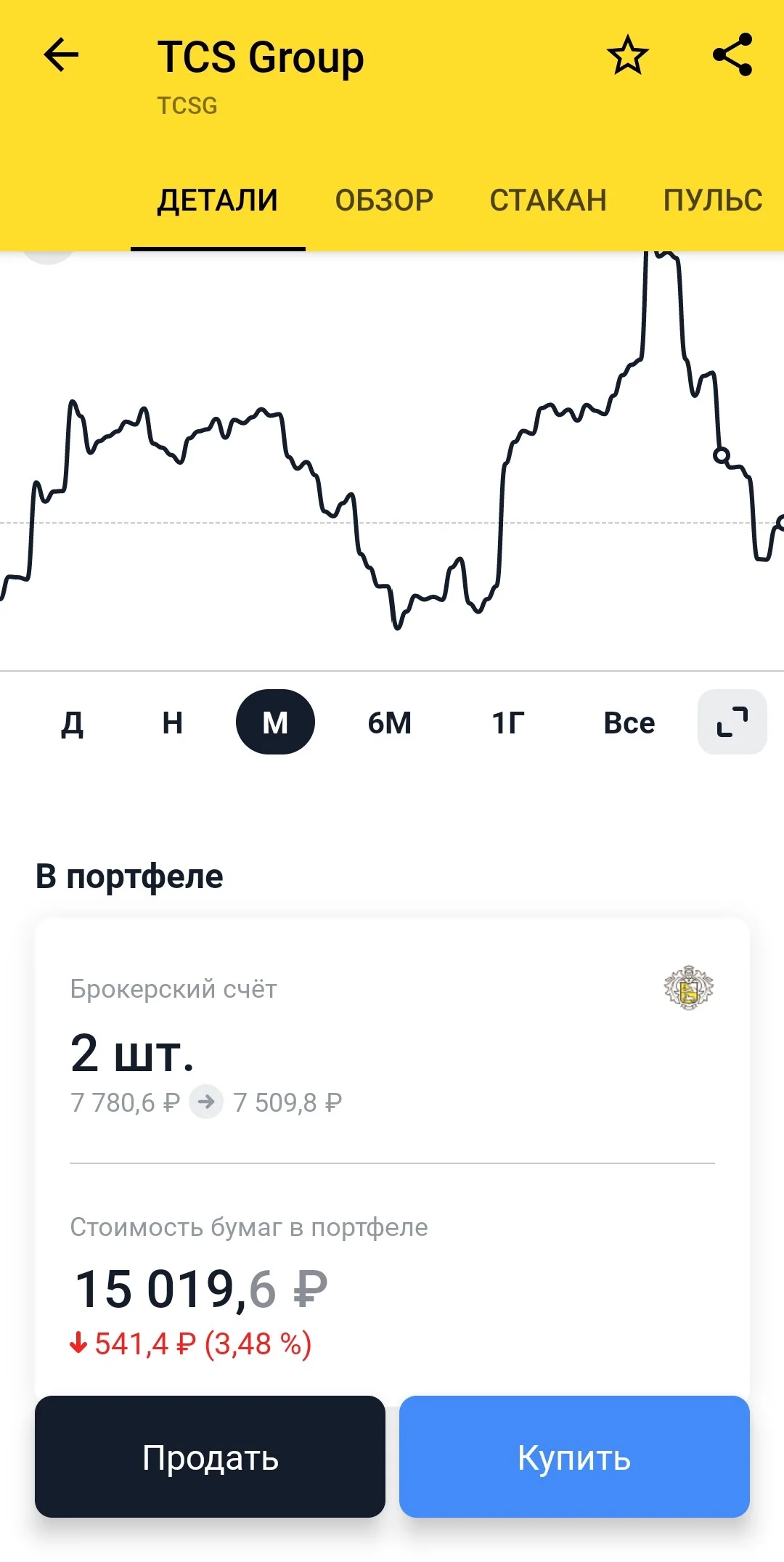
Task: Switch to the ПУЛЬС tab
Action: (713, 200)
